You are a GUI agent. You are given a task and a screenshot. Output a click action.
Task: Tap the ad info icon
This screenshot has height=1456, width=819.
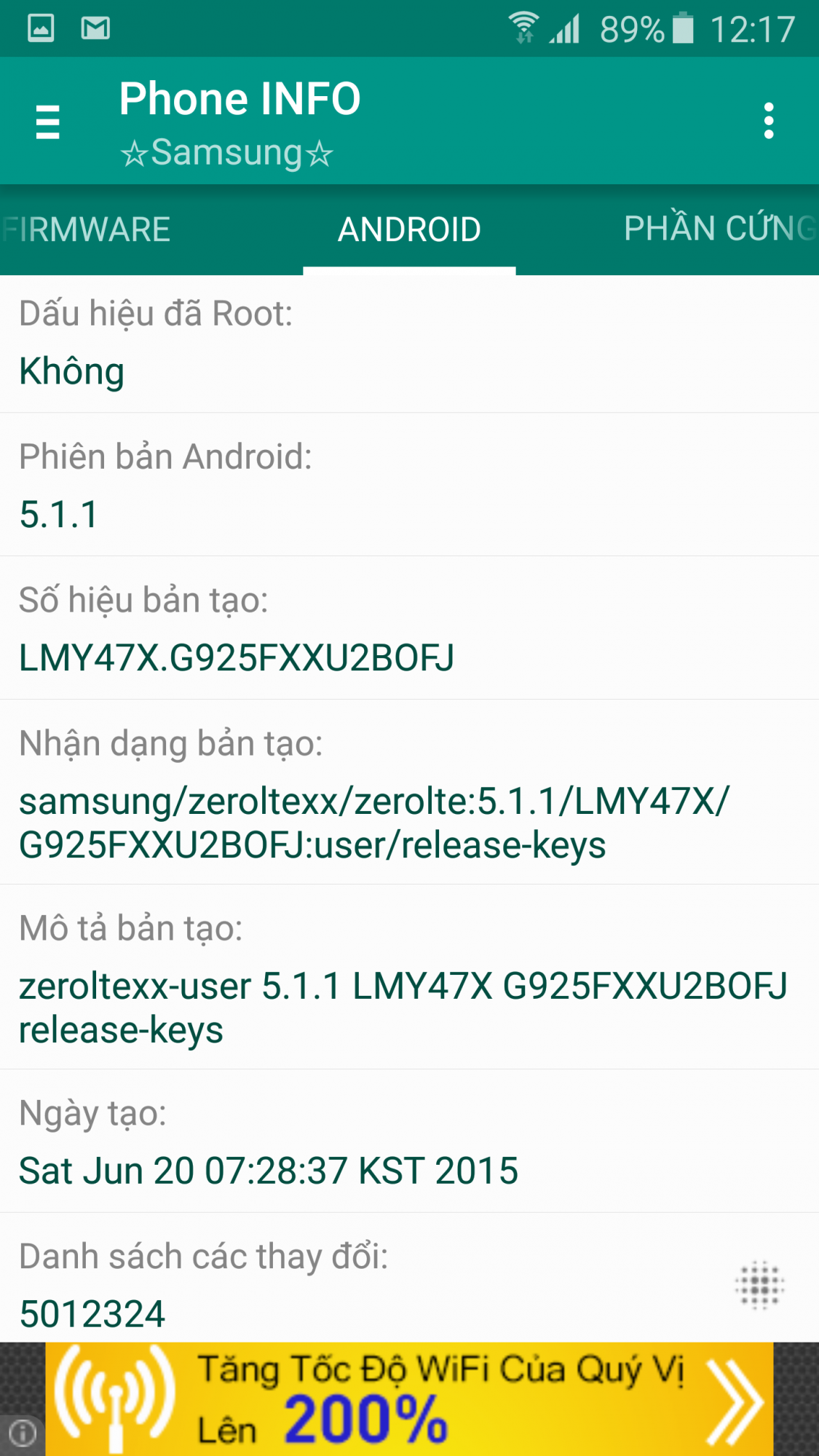[x=23, y=1433]
